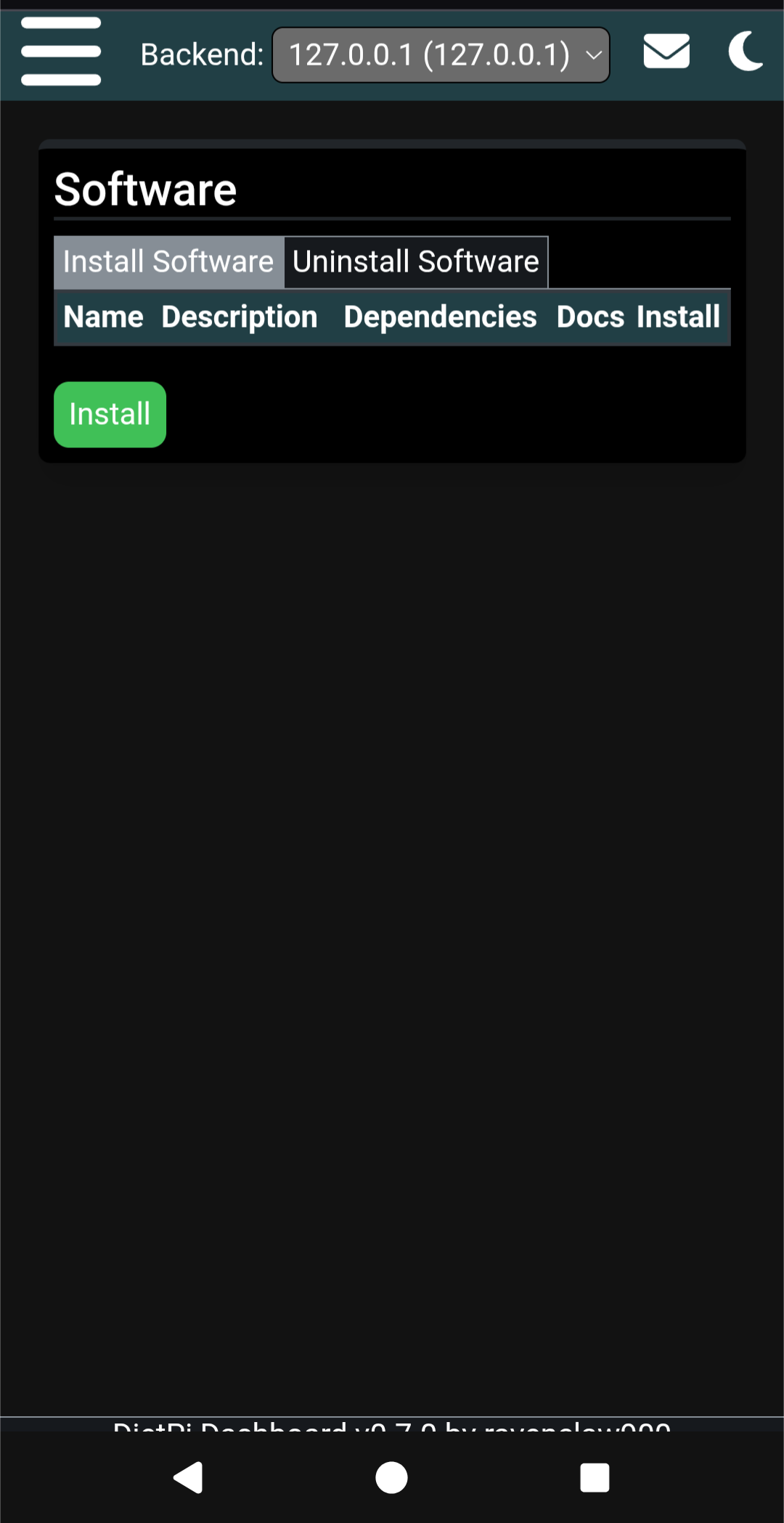Go back using the system back button
Screen dimensions: 784x1523
click(x=189, y=1477)
